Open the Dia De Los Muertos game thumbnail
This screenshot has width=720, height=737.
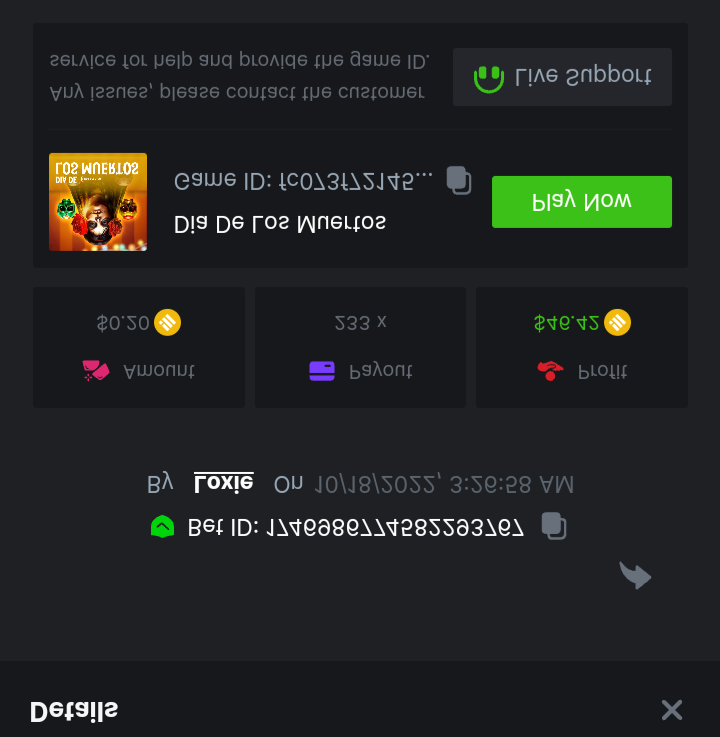click(98, 202)
